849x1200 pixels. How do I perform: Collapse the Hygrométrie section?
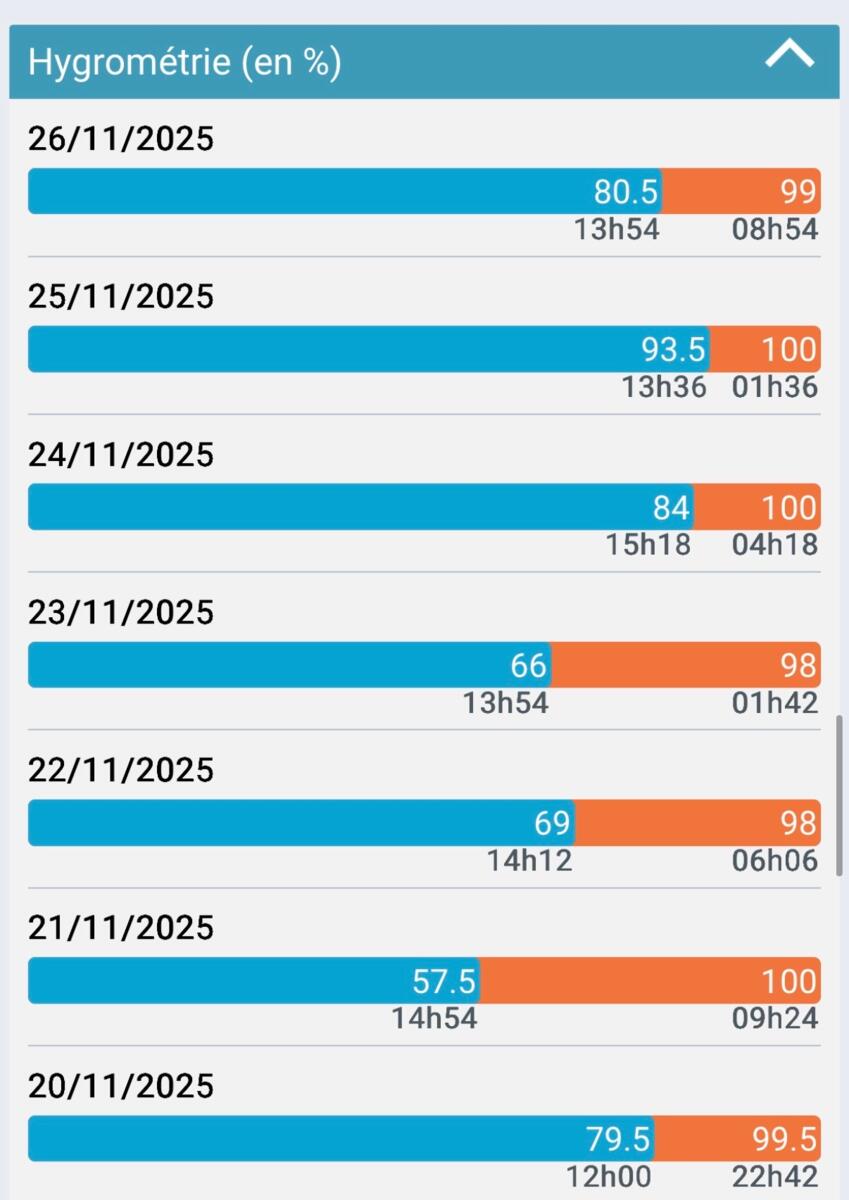pos(789,56)
